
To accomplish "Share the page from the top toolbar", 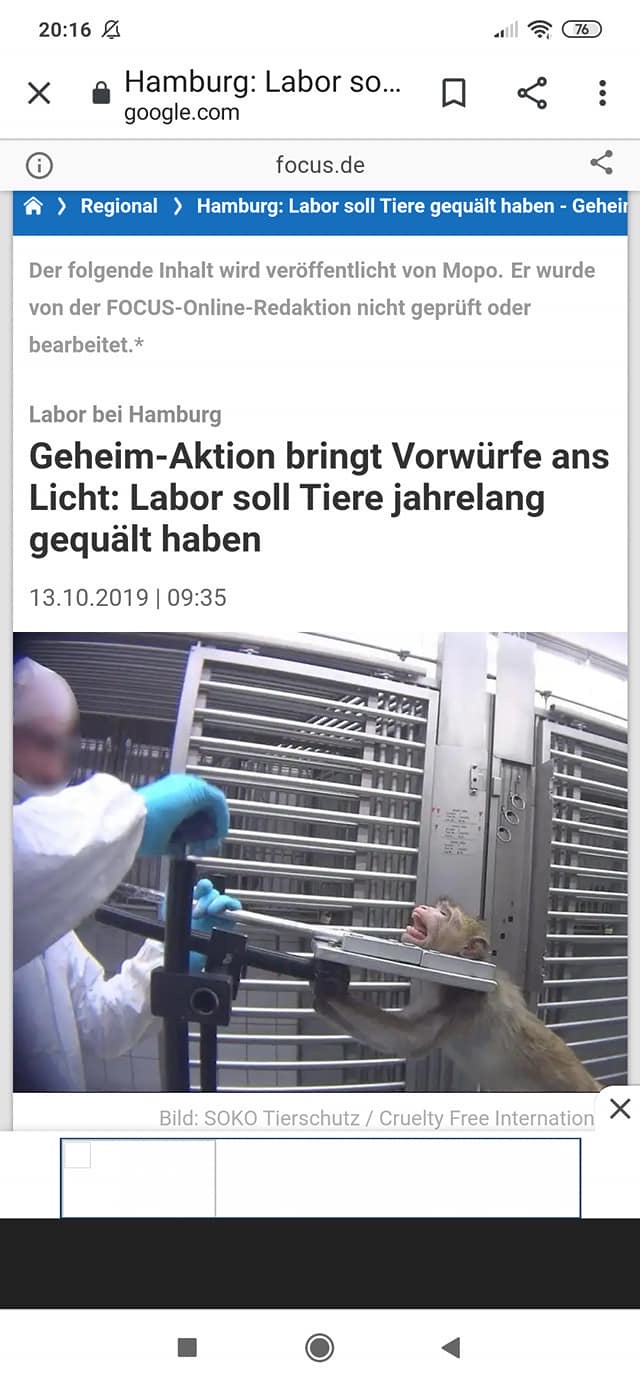I will (x=532, y=94).
